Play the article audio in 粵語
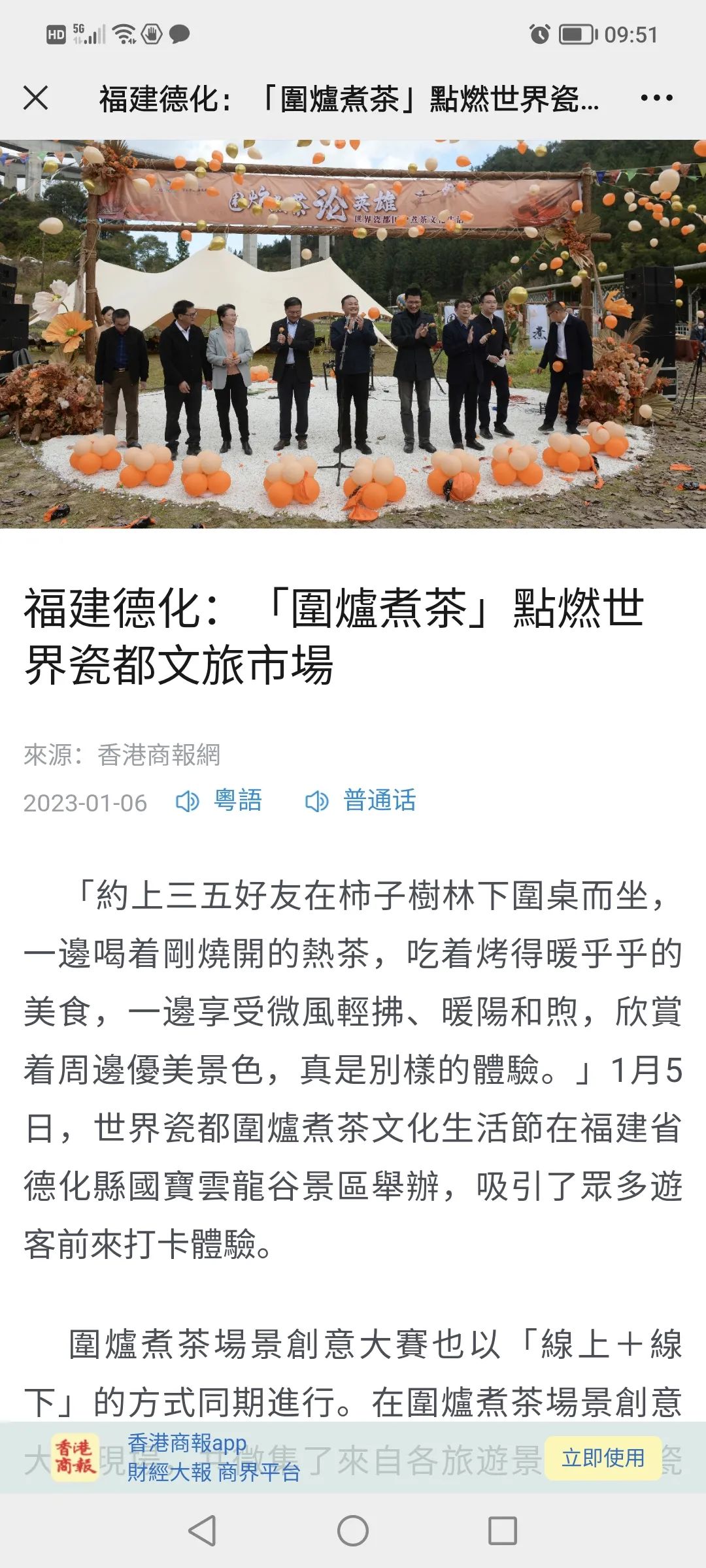 (220, 800)
